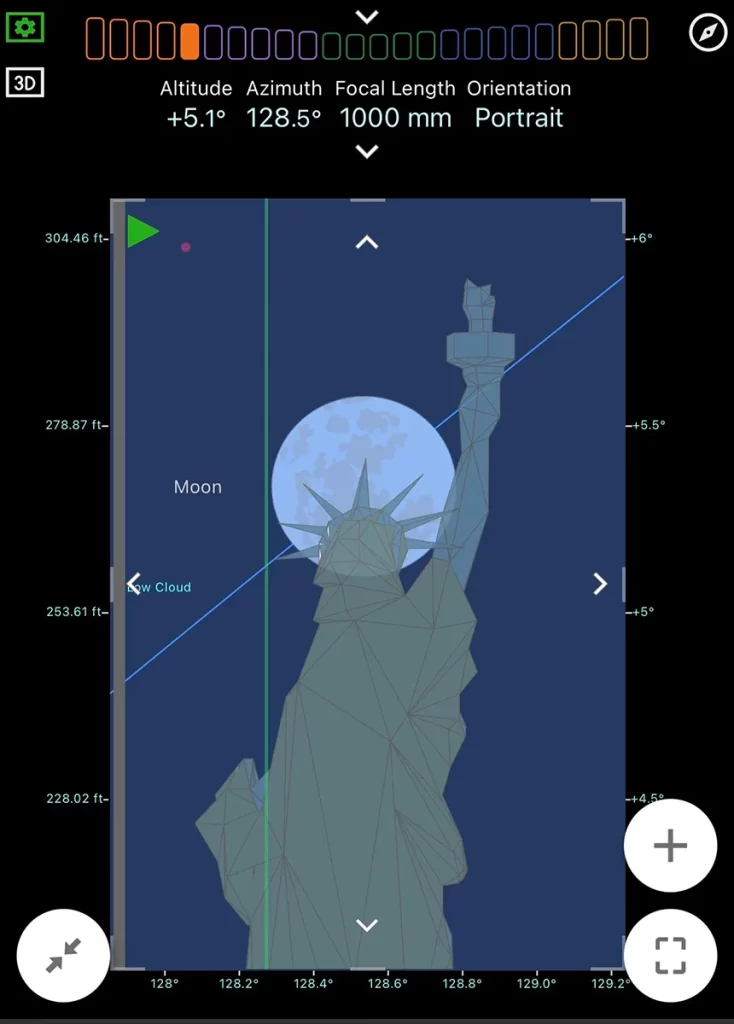Pan the viewfinder down
Viewport: 734px width, 1024px height.
click(x=367, y=925)
